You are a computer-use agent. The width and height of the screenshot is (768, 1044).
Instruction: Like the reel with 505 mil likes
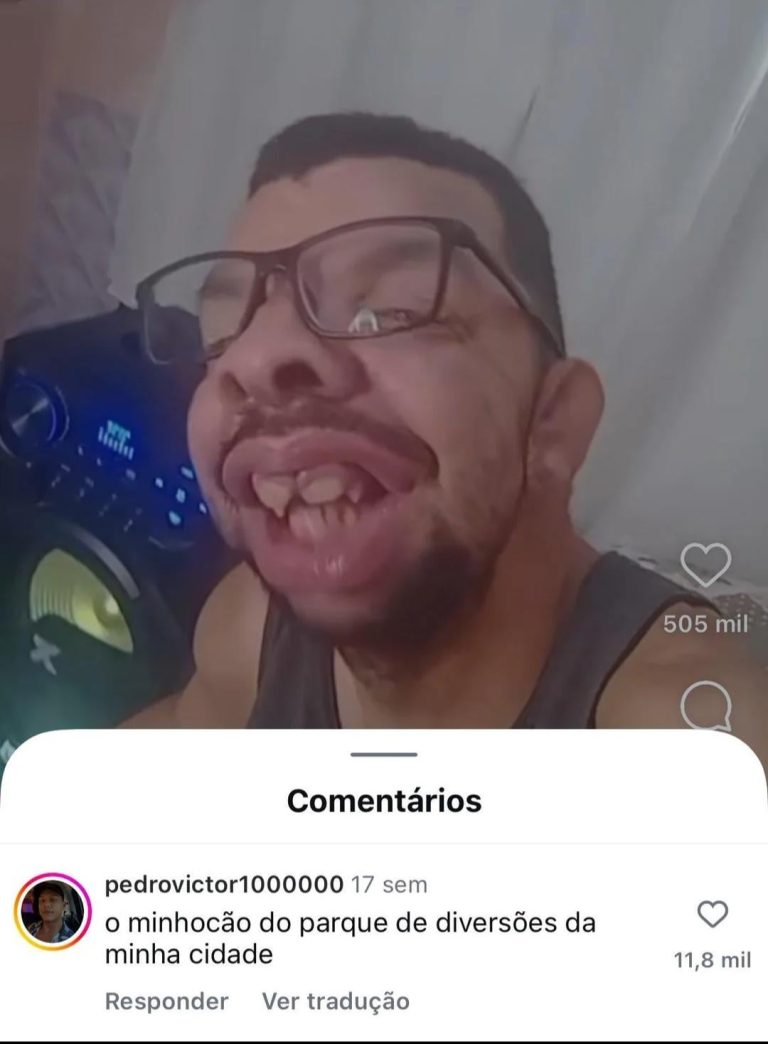coord(705,566)
